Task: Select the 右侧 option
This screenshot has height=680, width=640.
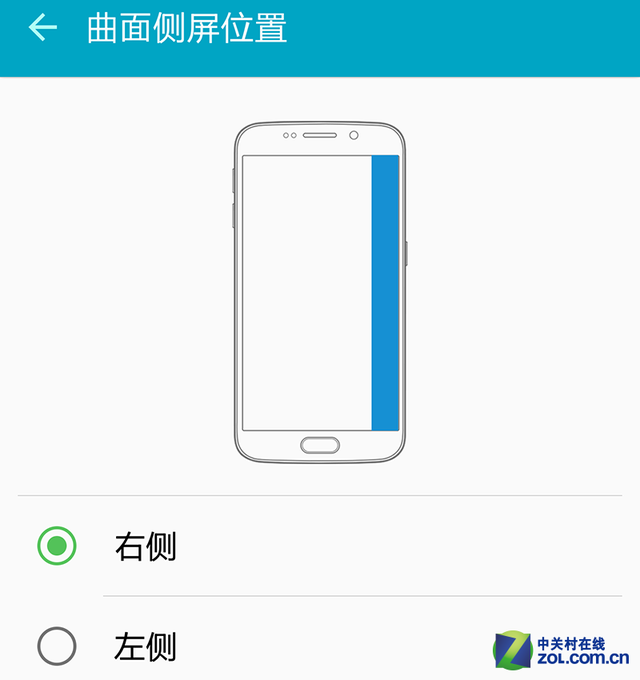Action: (x=57, y=546)
